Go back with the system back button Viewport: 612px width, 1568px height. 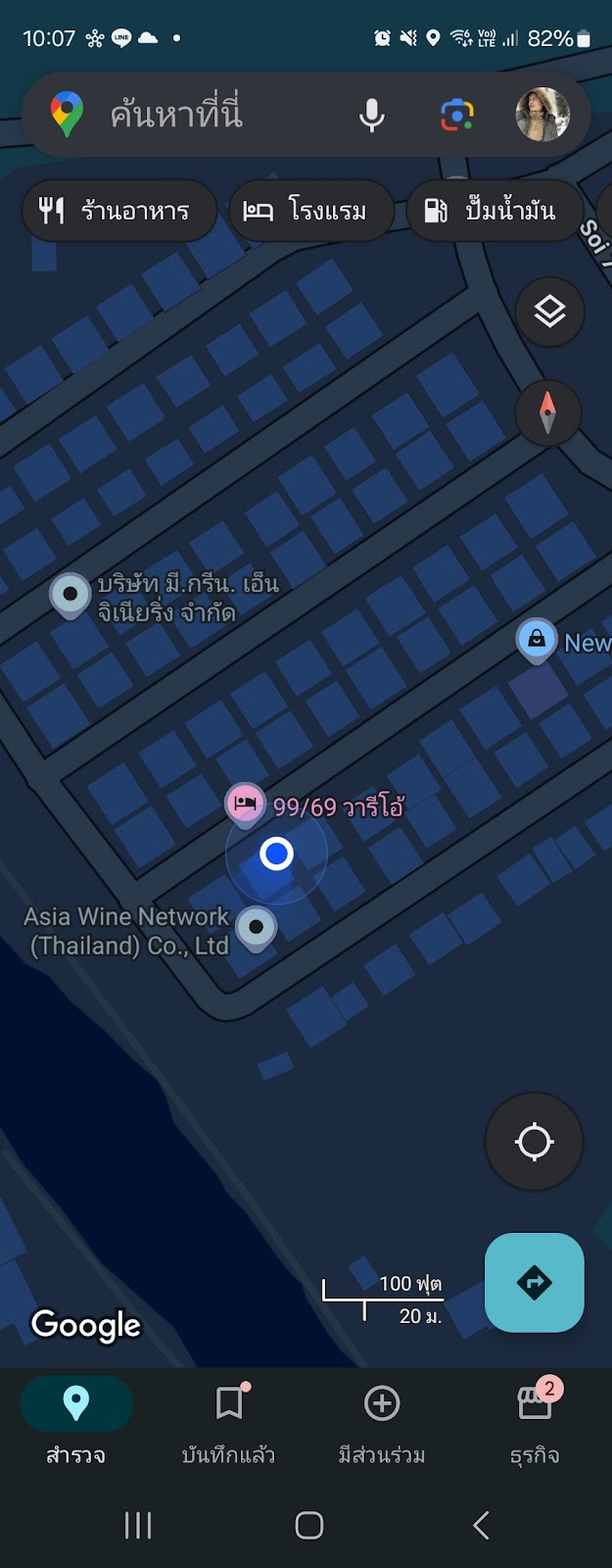pos(481,1525)
